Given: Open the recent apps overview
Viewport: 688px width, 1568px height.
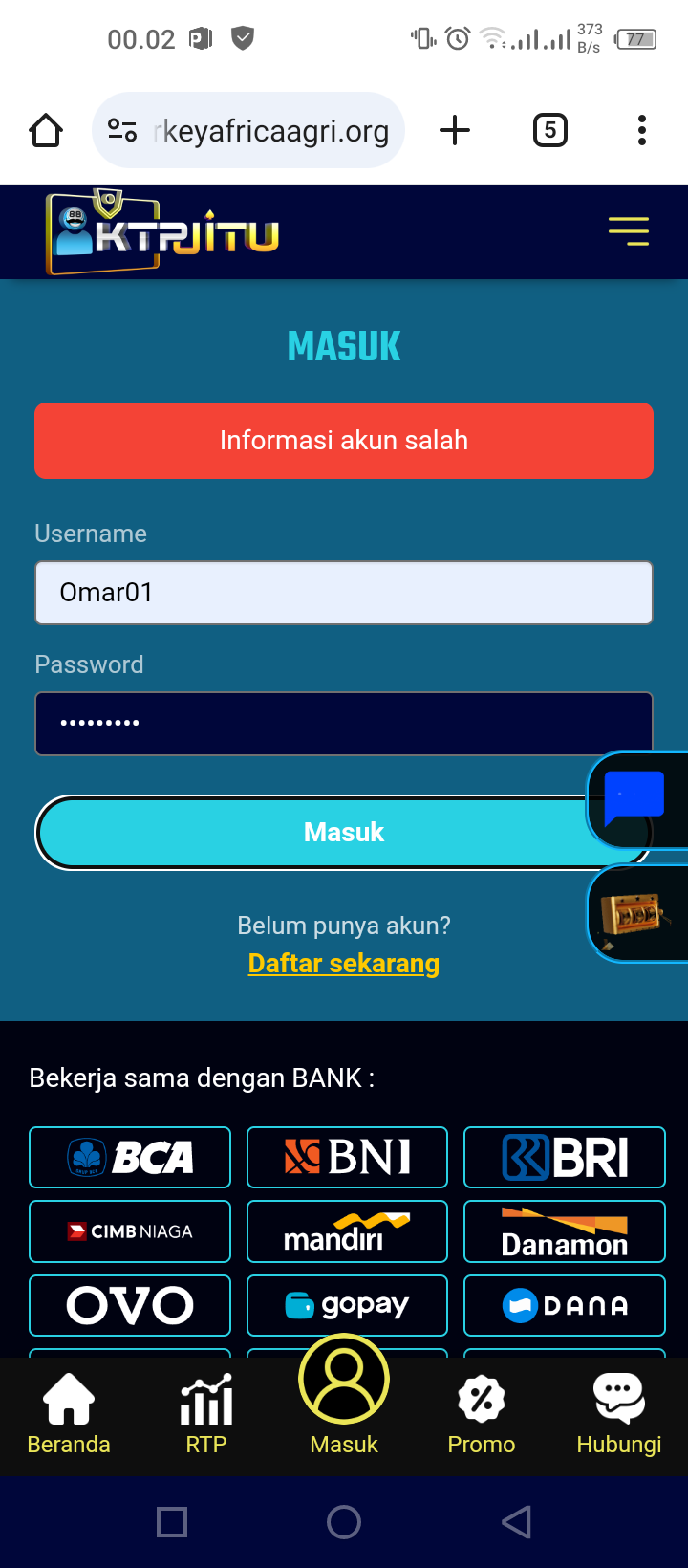Looking at the screenshot, I should pyautogui.click(x=172, y=1521).
